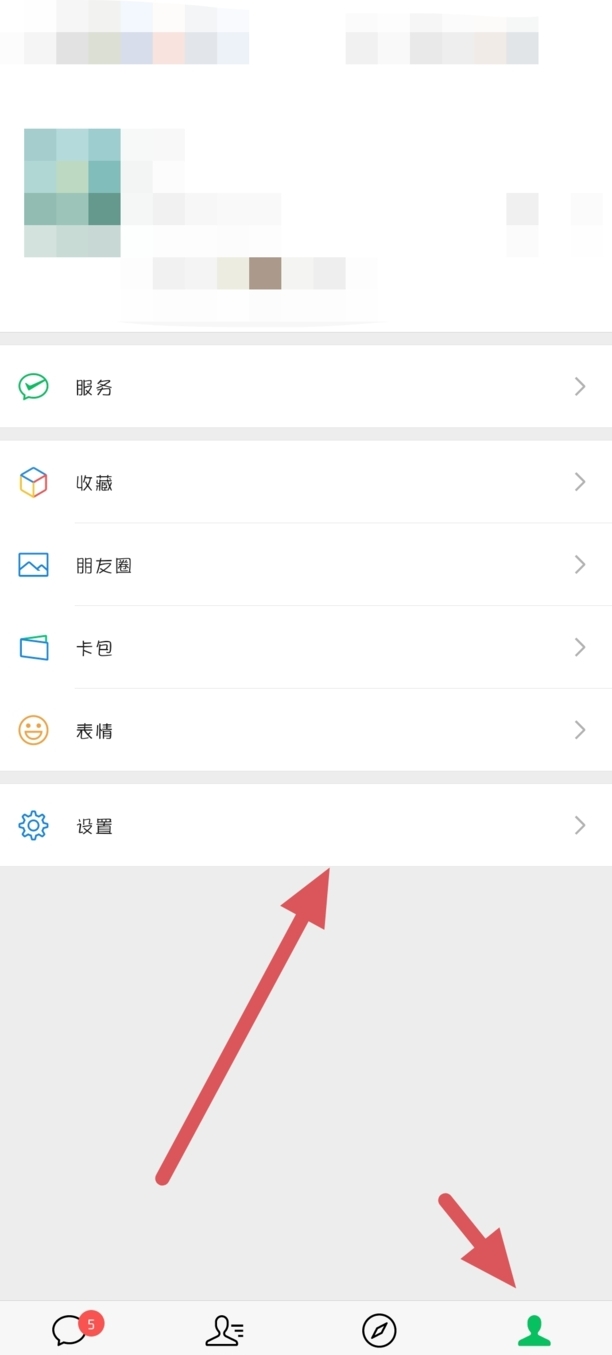
Task: Switch to the discover compass tab
Action: click(x=379, y=1329)
